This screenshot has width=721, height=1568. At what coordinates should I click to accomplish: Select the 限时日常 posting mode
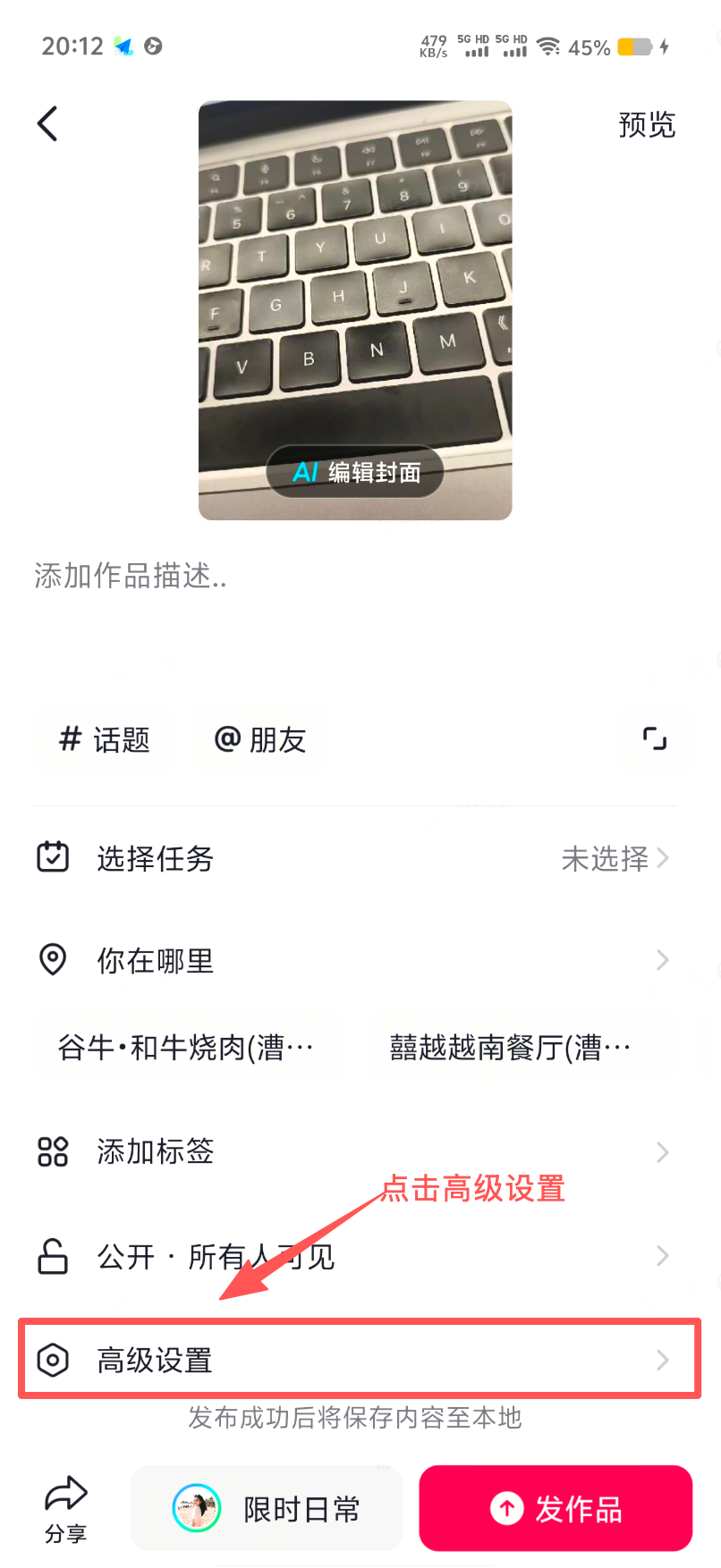(265, 1507)
